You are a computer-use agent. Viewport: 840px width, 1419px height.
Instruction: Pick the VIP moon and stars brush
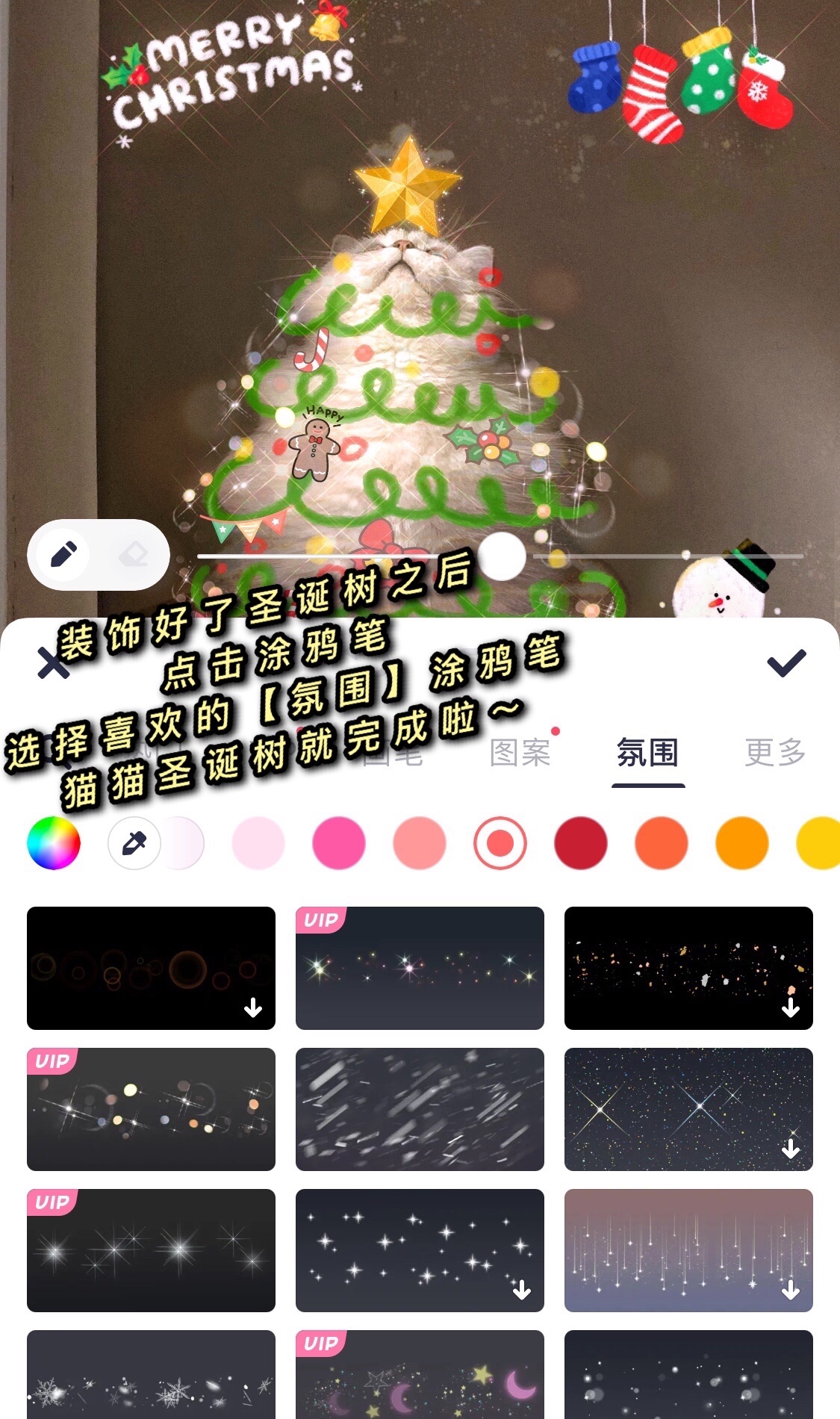420,1374
